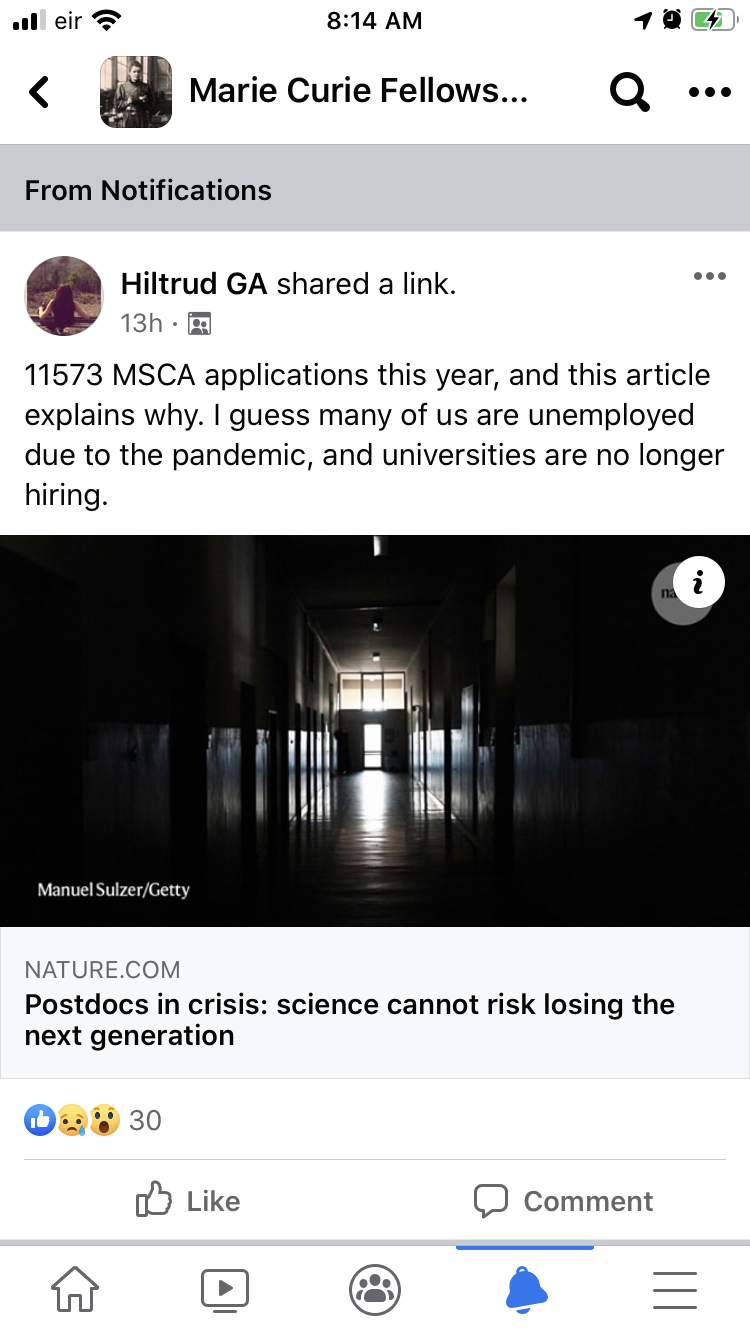Open search within Marie Curie Fellows group
This screenshot has height=1334, width=750.
coord(629,91)
